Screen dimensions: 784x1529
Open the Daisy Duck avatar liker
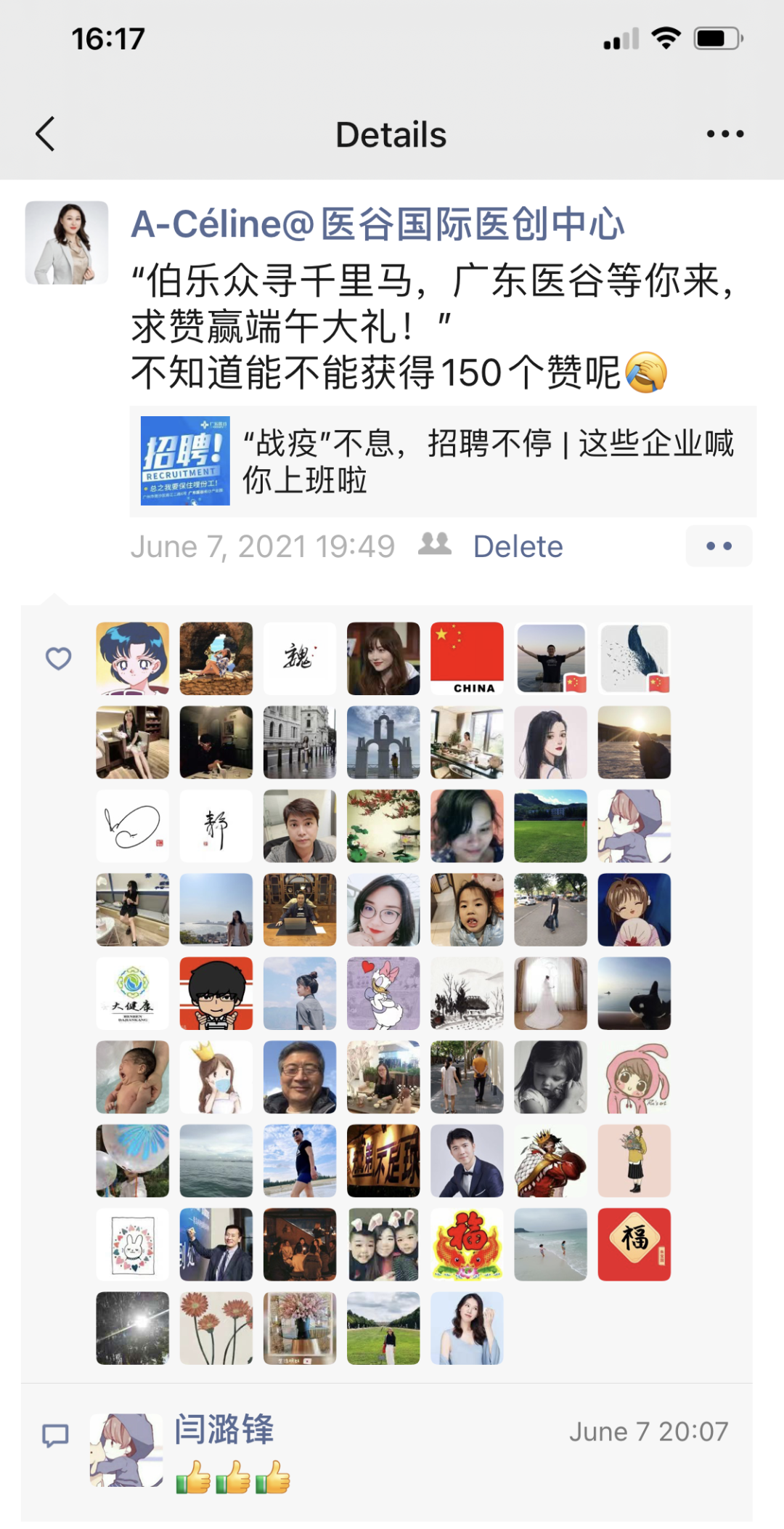[x=383, y=993]
